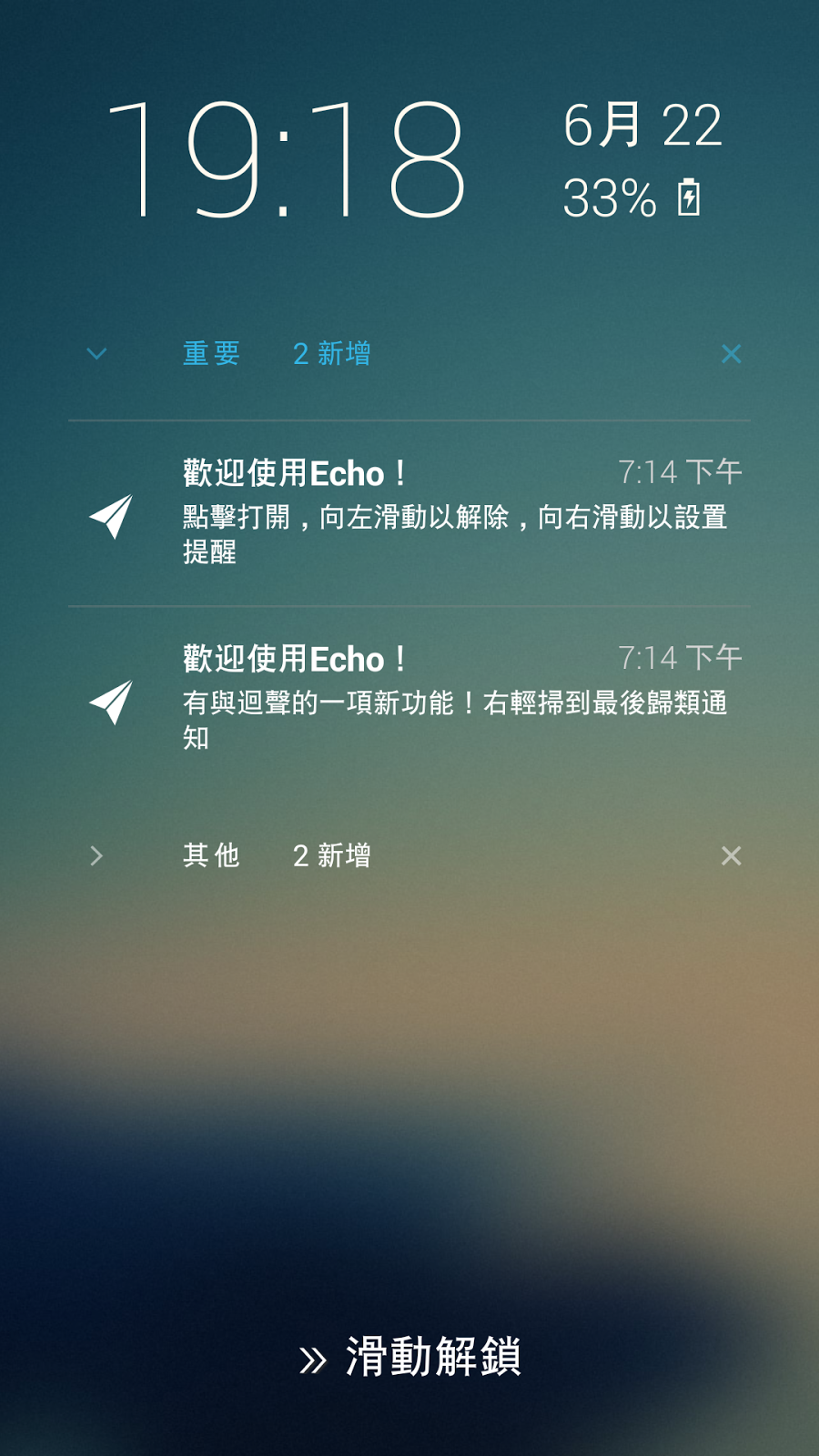This screenshot has height=1456, width=819.
Task: Dismiss the 重要 group with its X
Action: coord(732,354)
